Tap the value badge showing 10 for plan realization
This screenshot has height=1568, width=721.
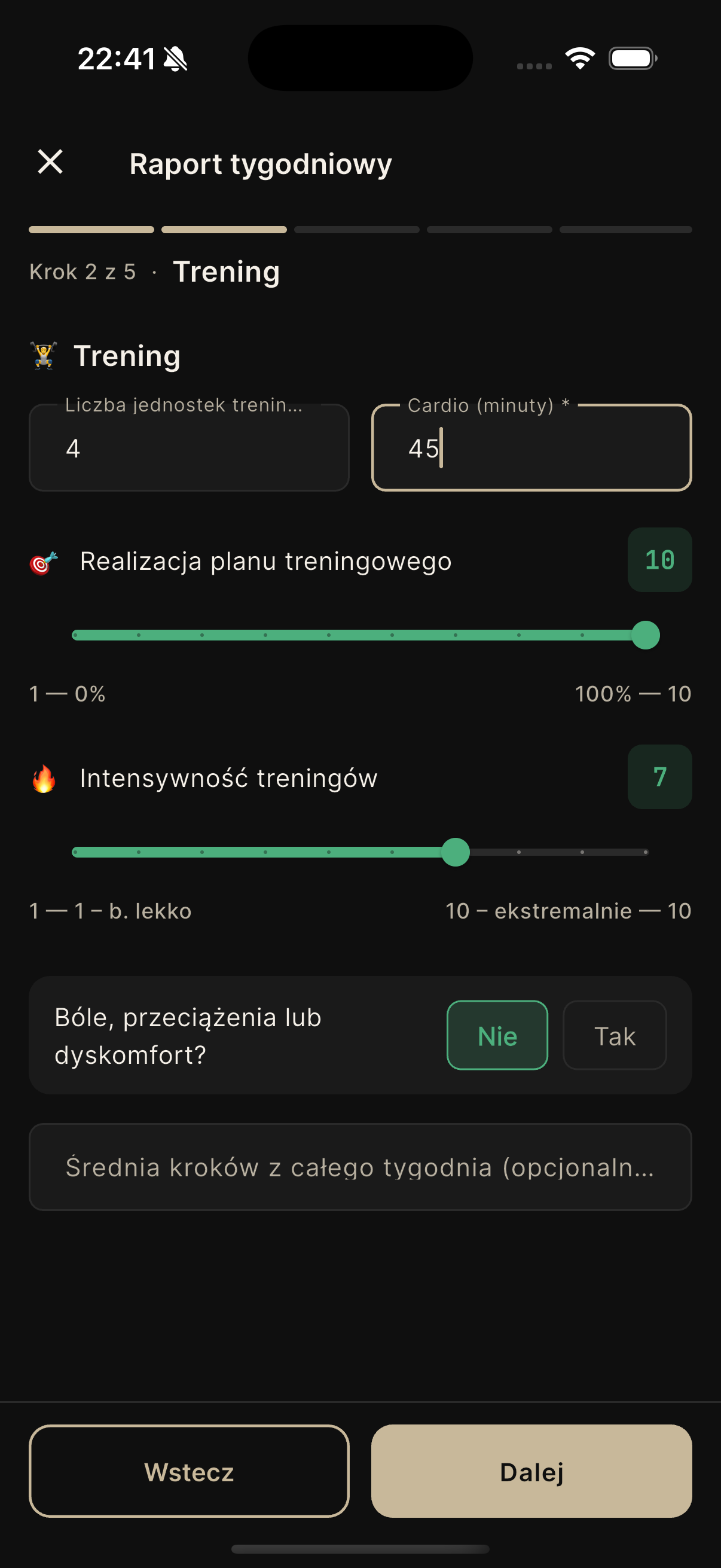[x=659, y=559]
